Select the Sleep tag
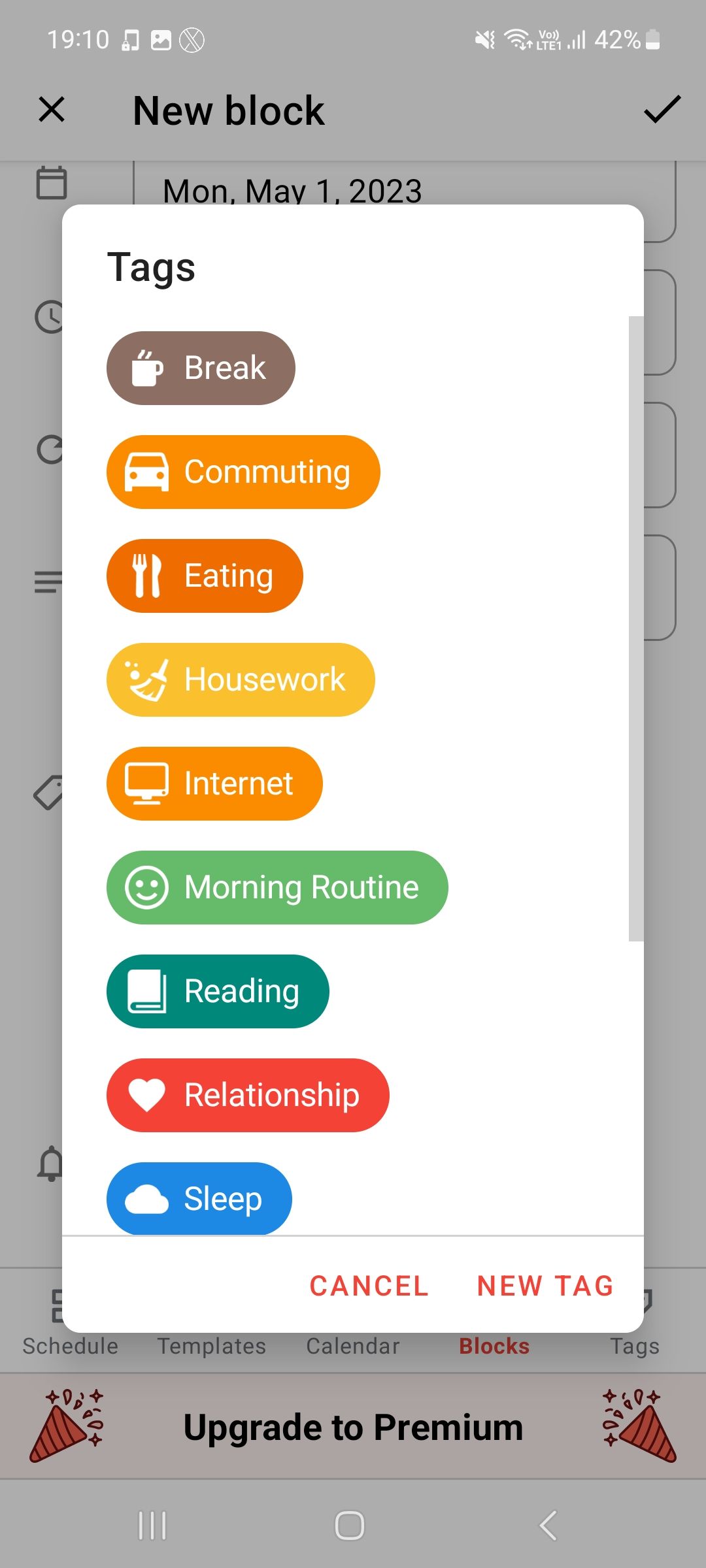 pos(199,1198)
